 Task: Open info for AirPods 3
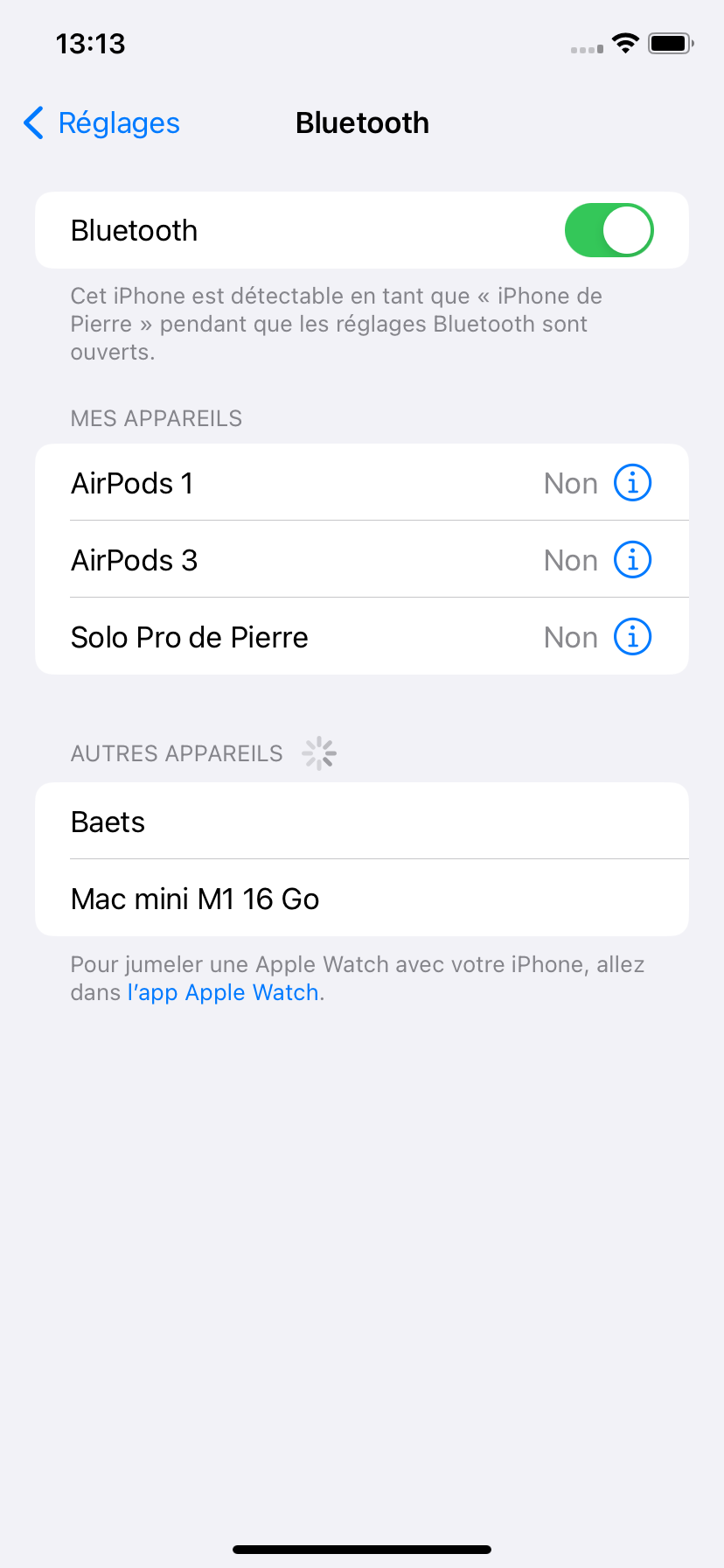pyautogui.click(x=632, y=560)
